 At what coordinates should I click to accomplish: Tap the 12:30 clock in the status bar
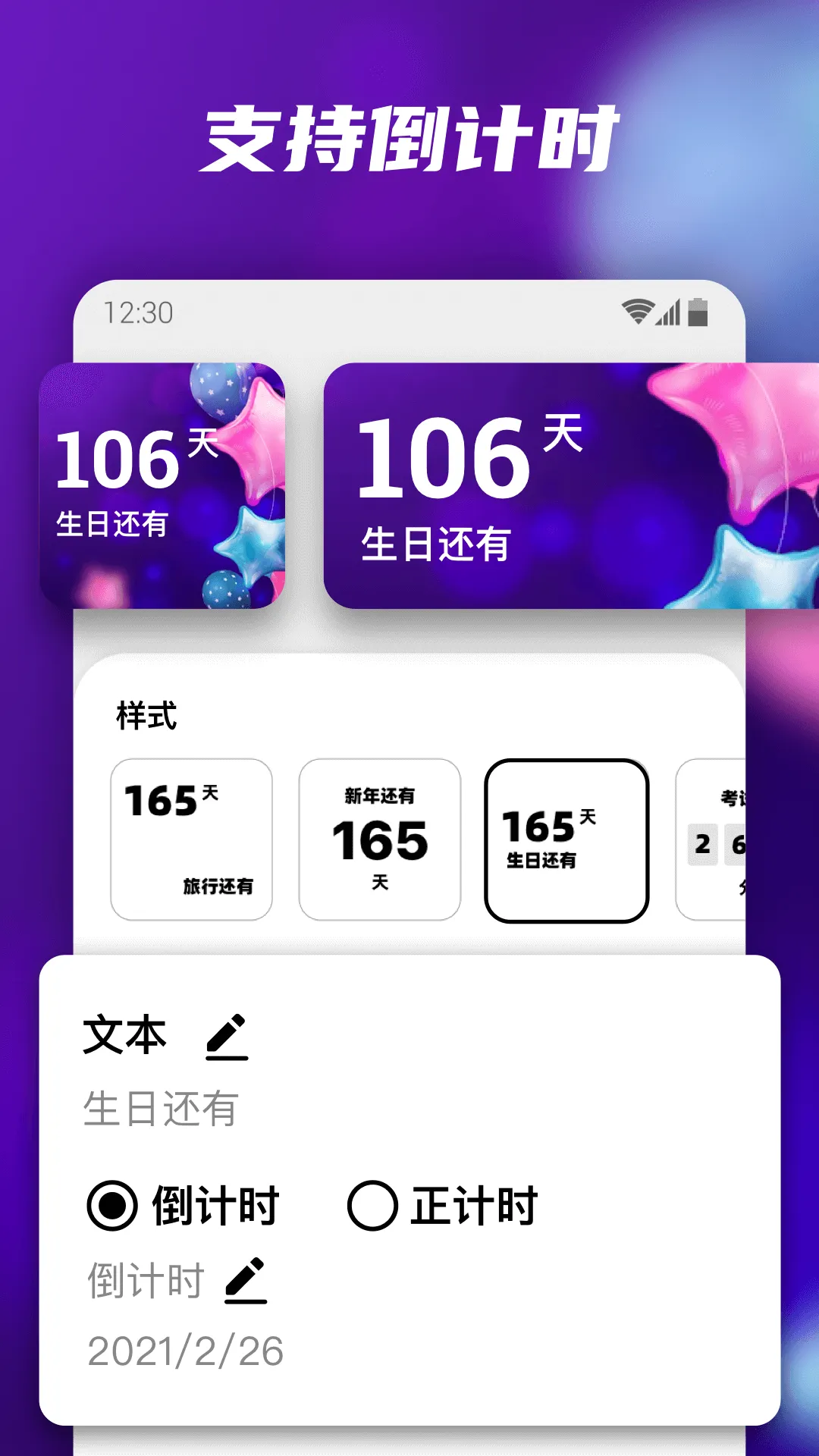[138, 311]
